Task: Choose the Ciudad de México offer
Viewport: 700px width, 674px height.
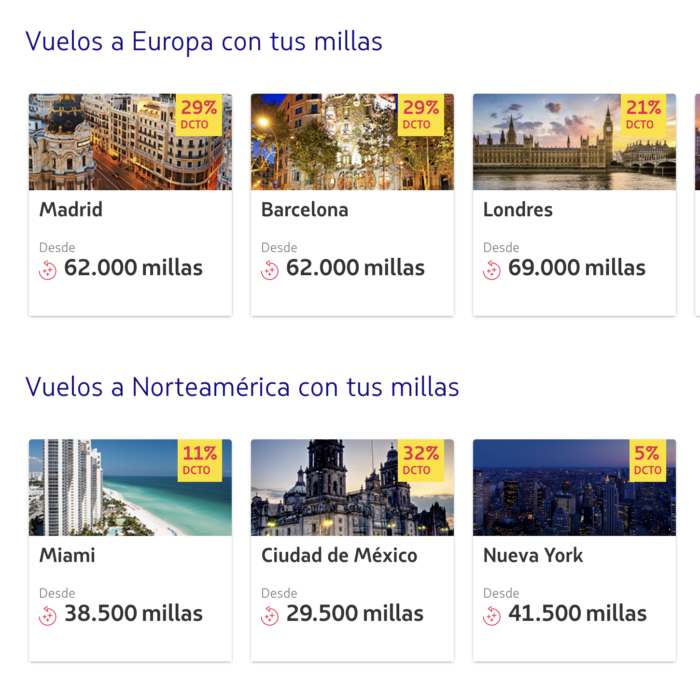Action: click(x=352, y=550)
